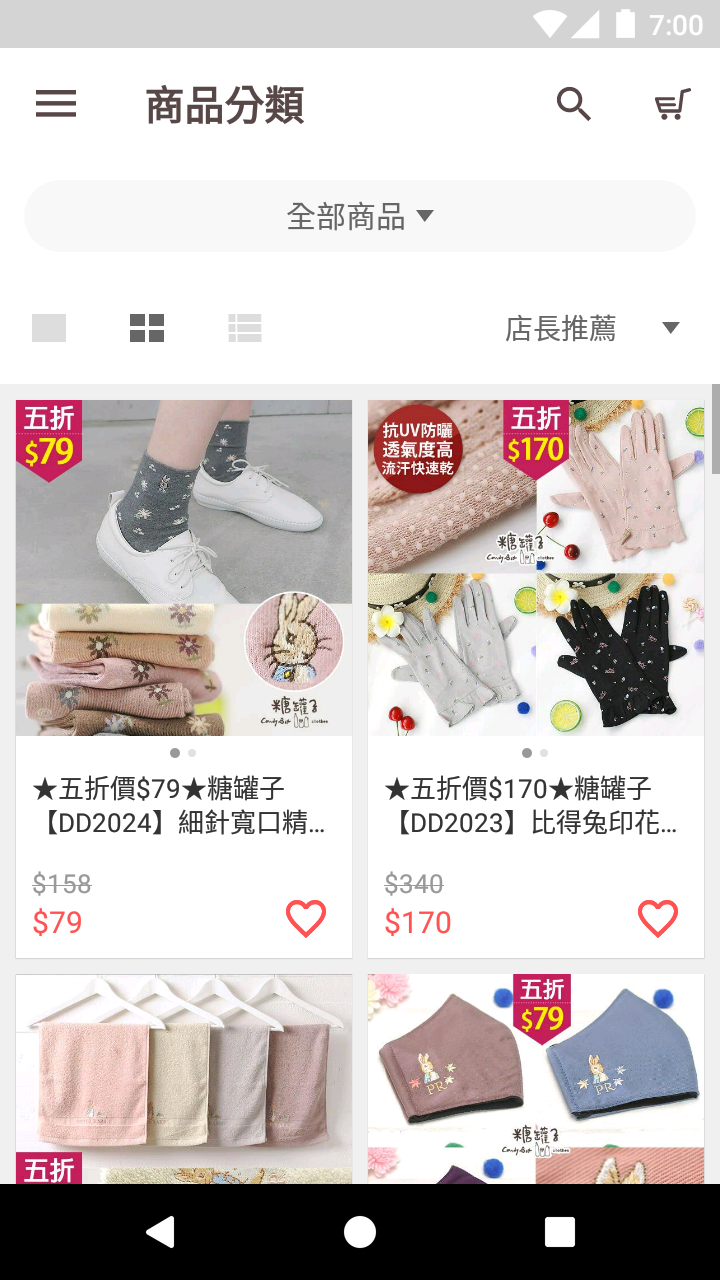Favorite the $170 gloves product
This screenshot has height=1280, width=720.
pos(657,918)
